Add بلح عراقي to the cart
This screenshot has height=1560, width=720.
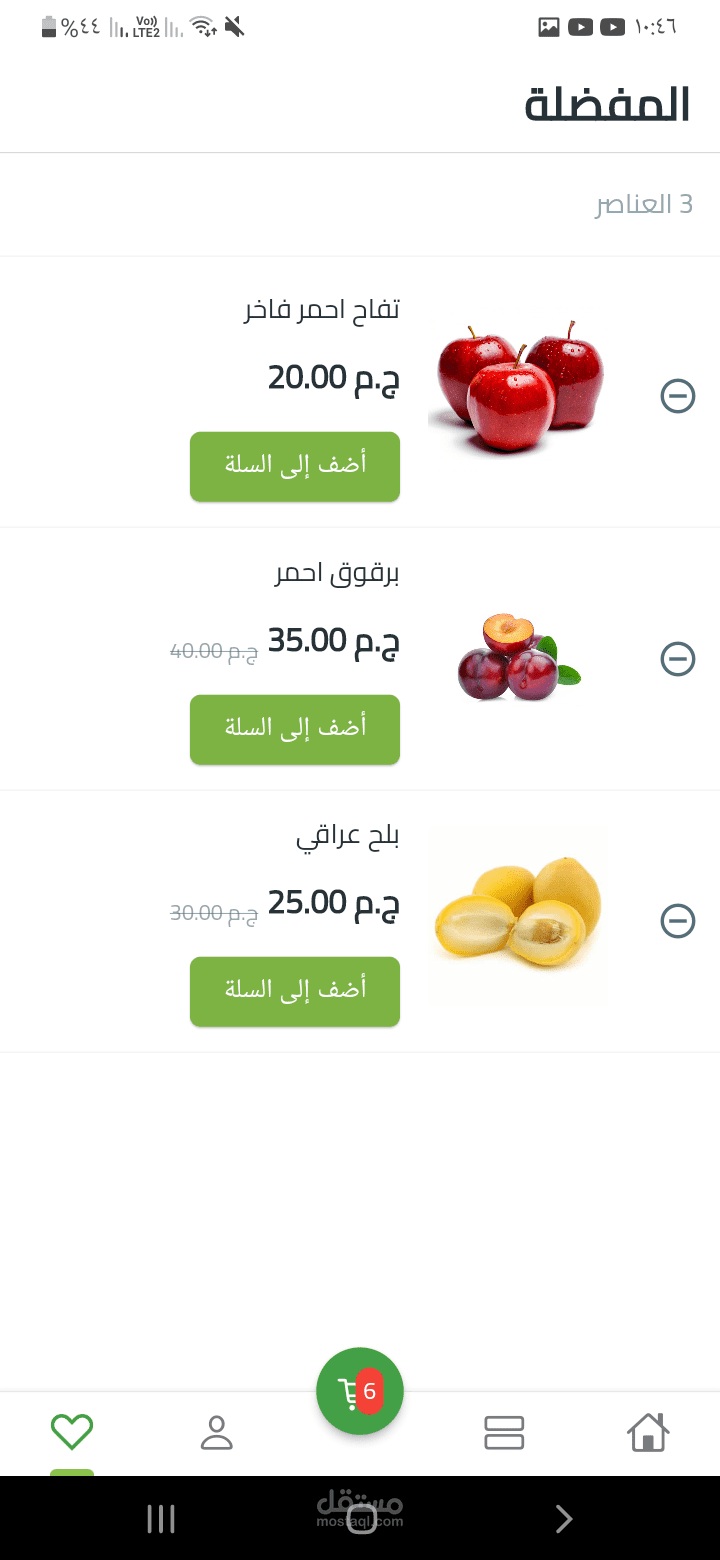click(x=295, y=991)
